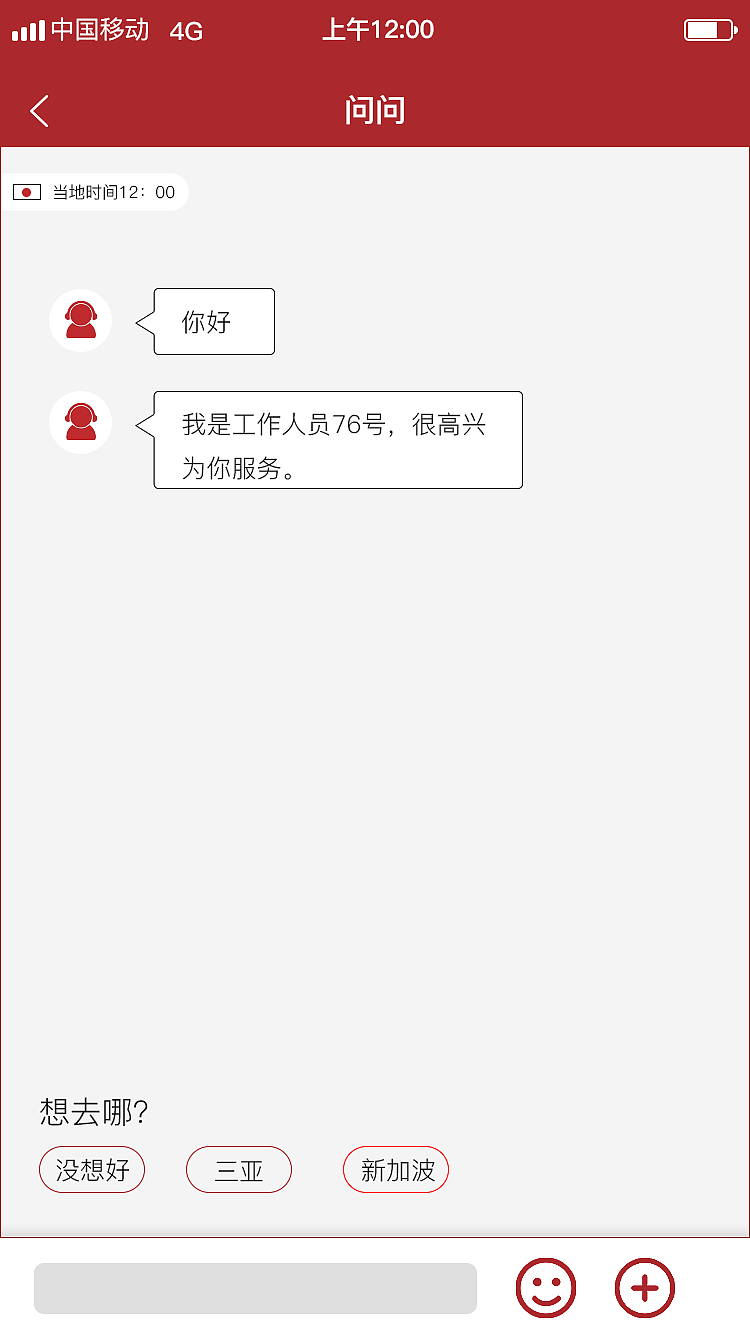Viewport: 750px width, 1334px height.
Task: Select the 没想好 quick reply option
Action: coord(92,1169)
